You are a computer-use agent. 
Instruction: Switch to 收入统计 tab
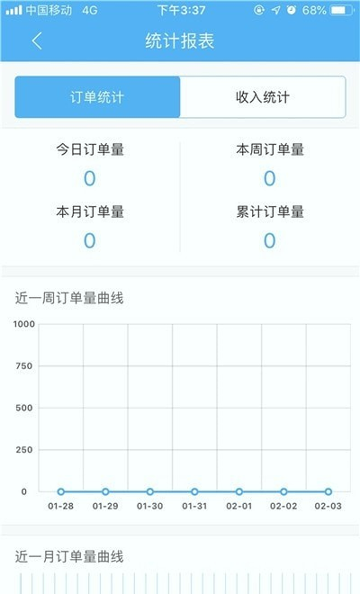[x=263, y=97]
